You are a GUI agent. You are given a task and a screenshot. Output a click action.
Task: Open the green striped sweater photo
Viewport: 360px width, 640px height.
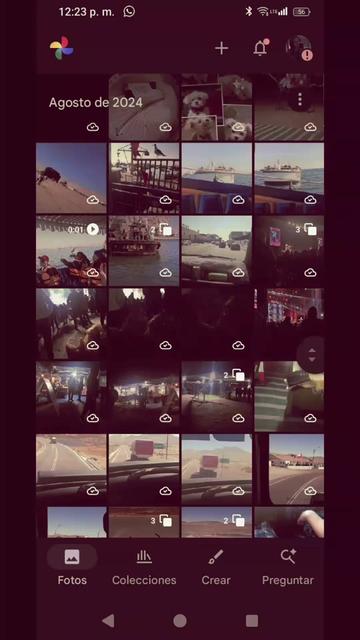click(x=289, y=396)
